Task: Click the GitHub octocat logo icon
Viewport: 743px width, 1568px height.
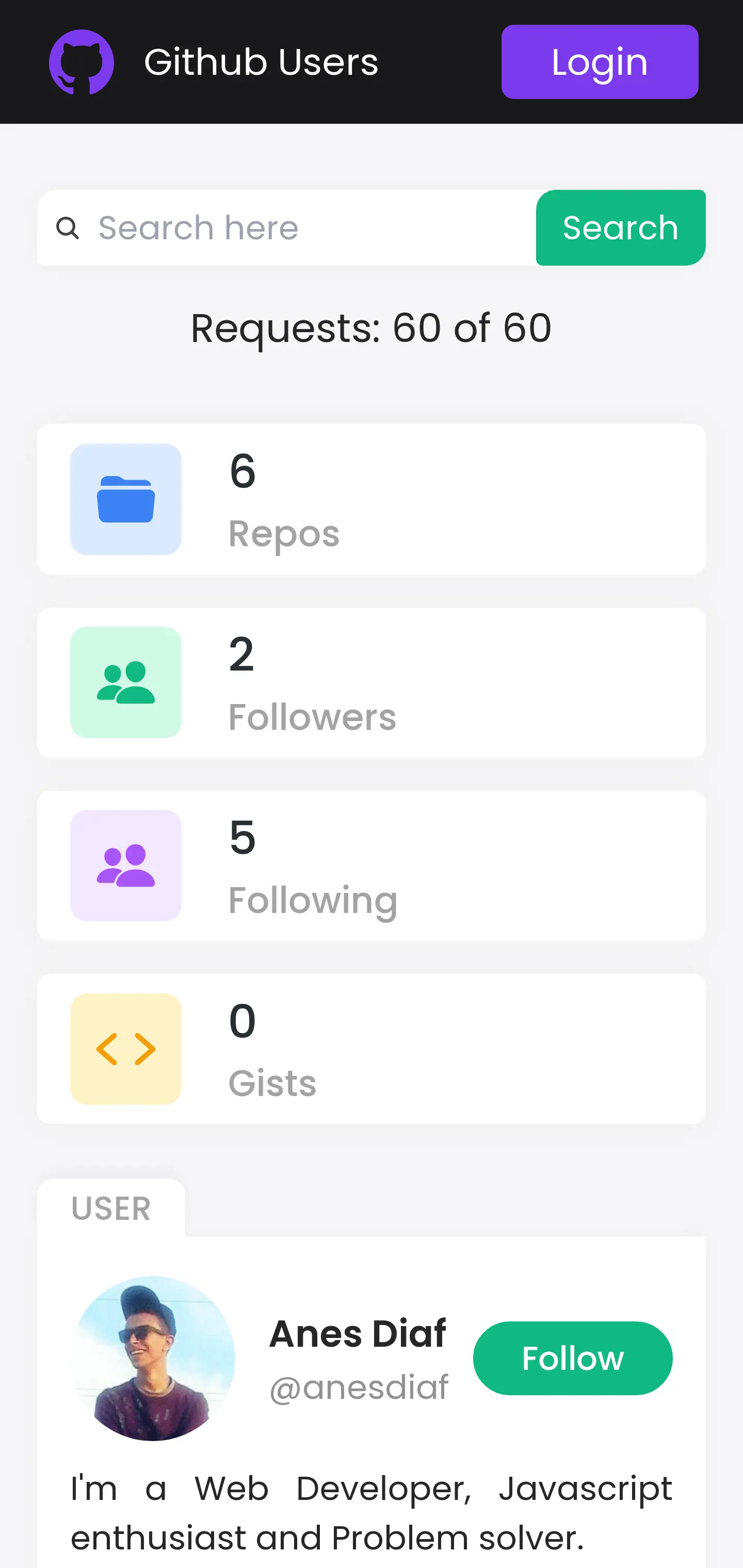Action: point(81,61)
